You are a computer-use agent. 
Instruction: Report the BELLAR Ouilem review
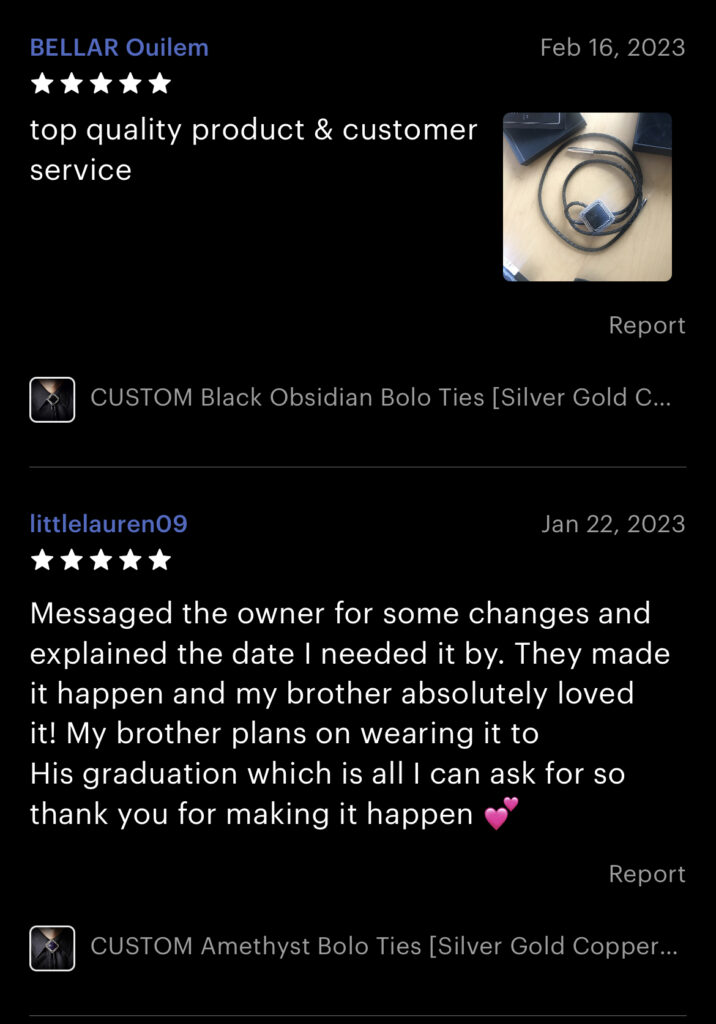point(647,325)
